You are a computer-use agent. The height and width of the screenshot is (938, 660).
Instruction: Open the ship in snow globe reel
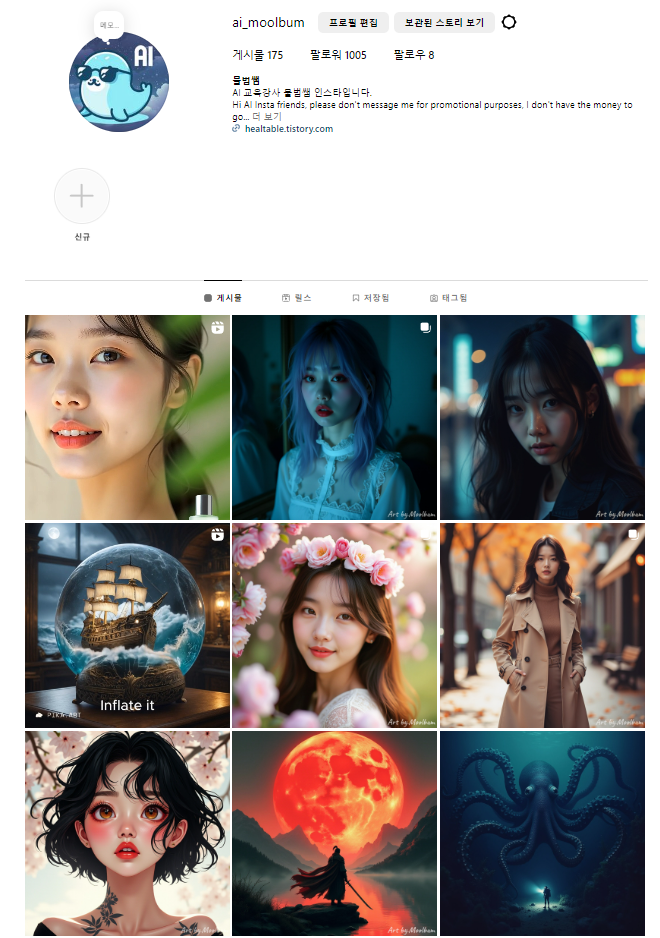coord(127,625)
